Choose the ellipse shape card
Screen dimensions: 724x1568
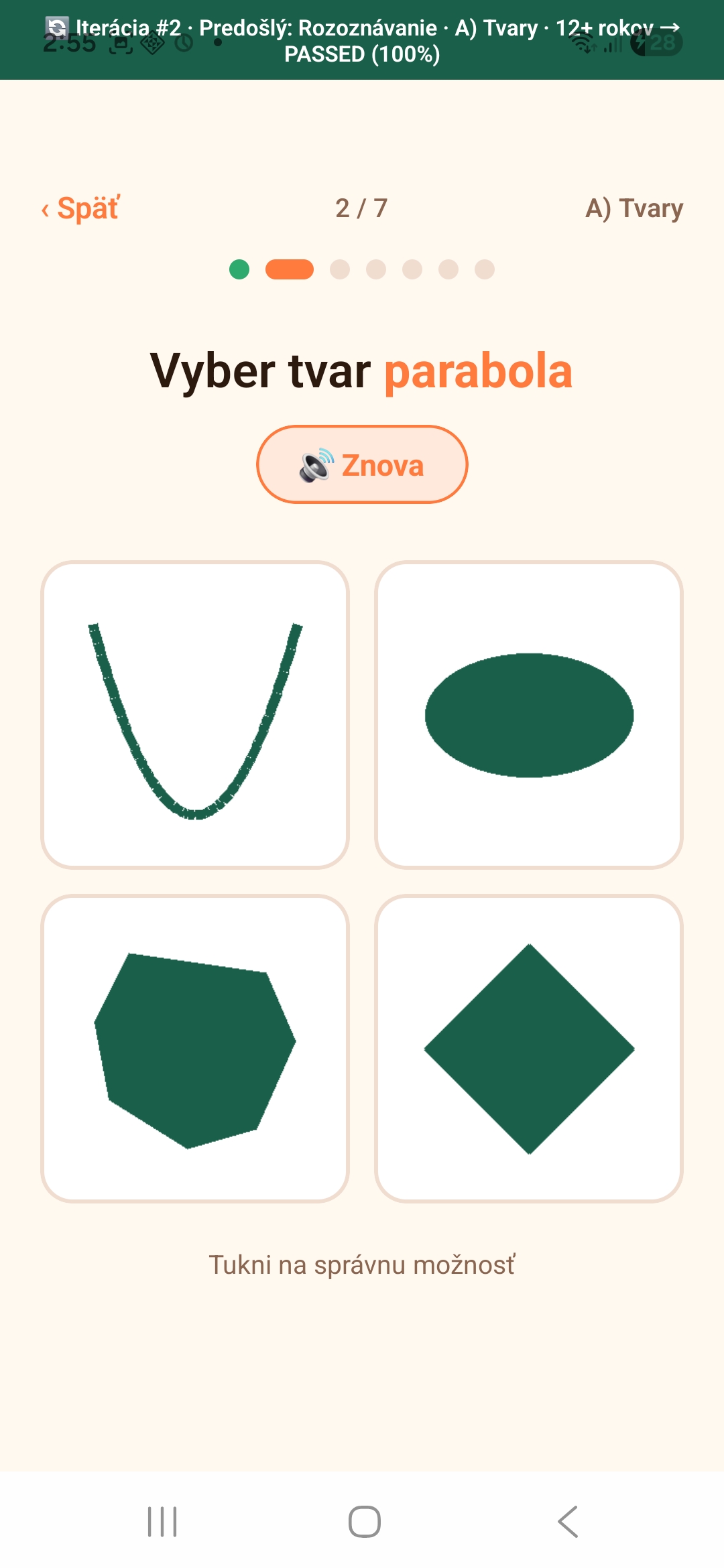click(x=529, y=715)
